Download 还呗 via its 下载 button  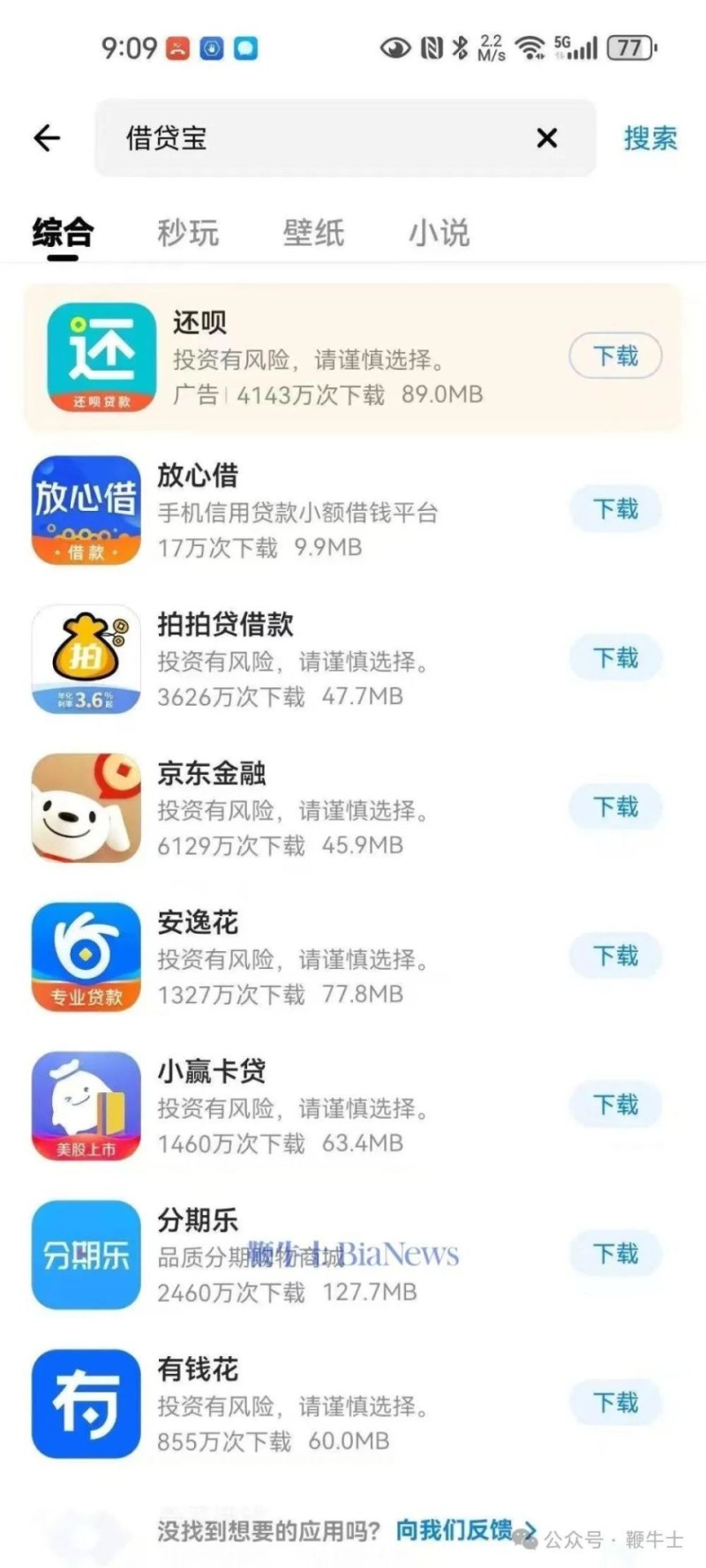click(x=615, y=356)
